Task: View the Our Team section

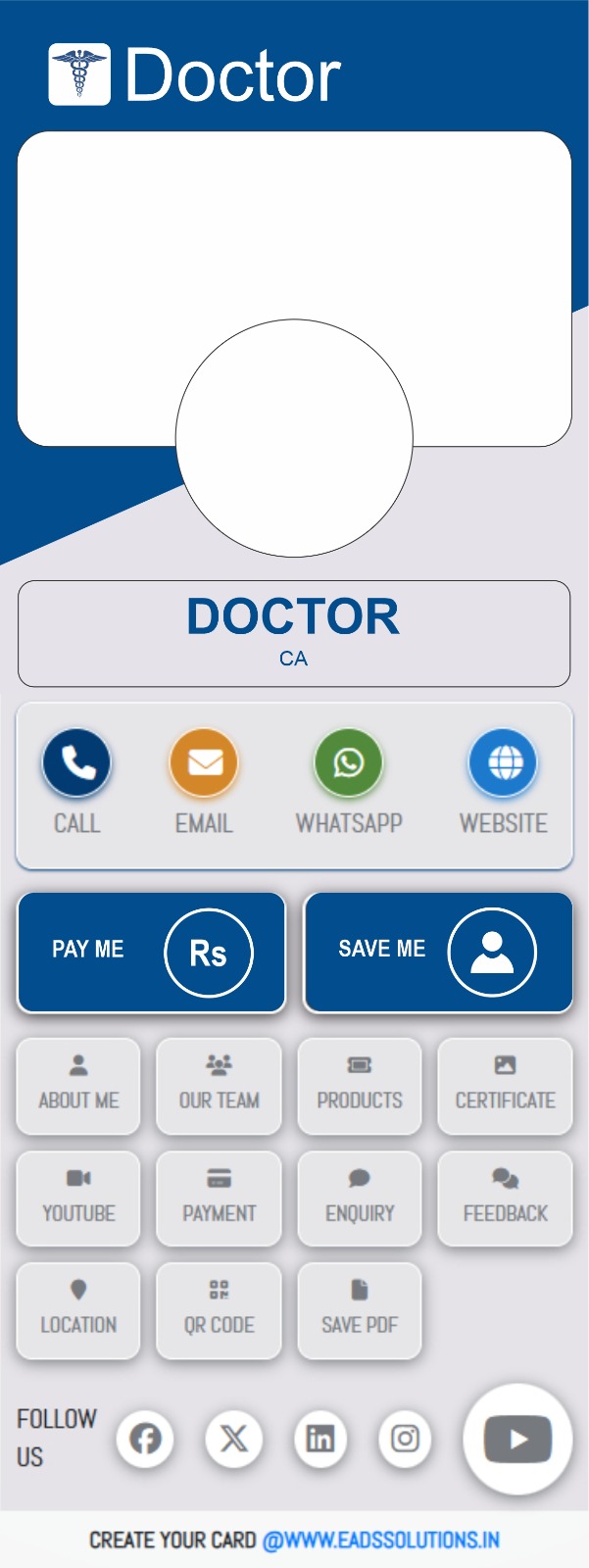Action: [x=219, y=1086]
